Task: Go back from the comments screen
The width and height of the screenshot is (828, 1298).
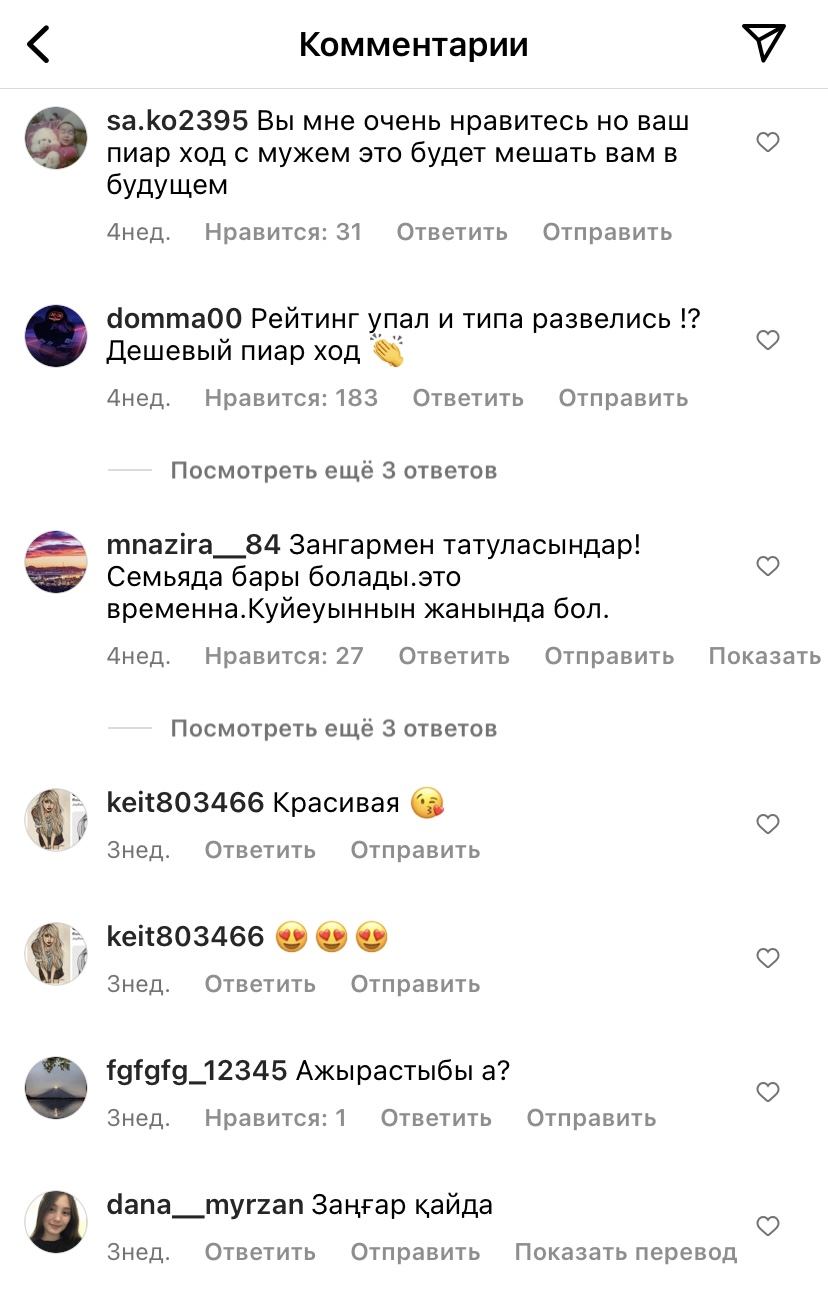Action: coord(38,44)
